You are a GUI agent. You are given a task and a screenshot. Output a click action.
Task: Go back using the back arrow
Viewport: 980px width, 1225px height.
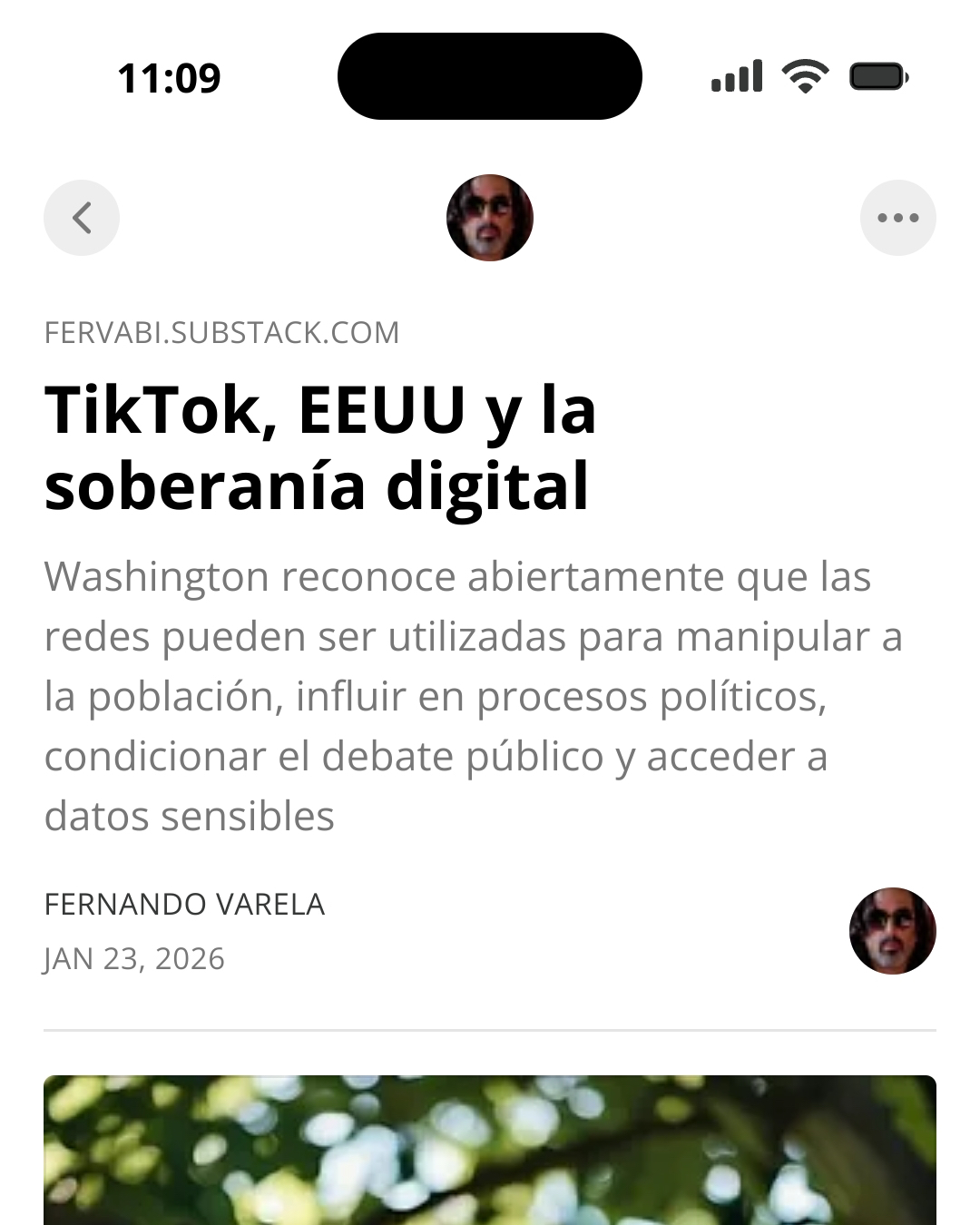coord(82,218)
